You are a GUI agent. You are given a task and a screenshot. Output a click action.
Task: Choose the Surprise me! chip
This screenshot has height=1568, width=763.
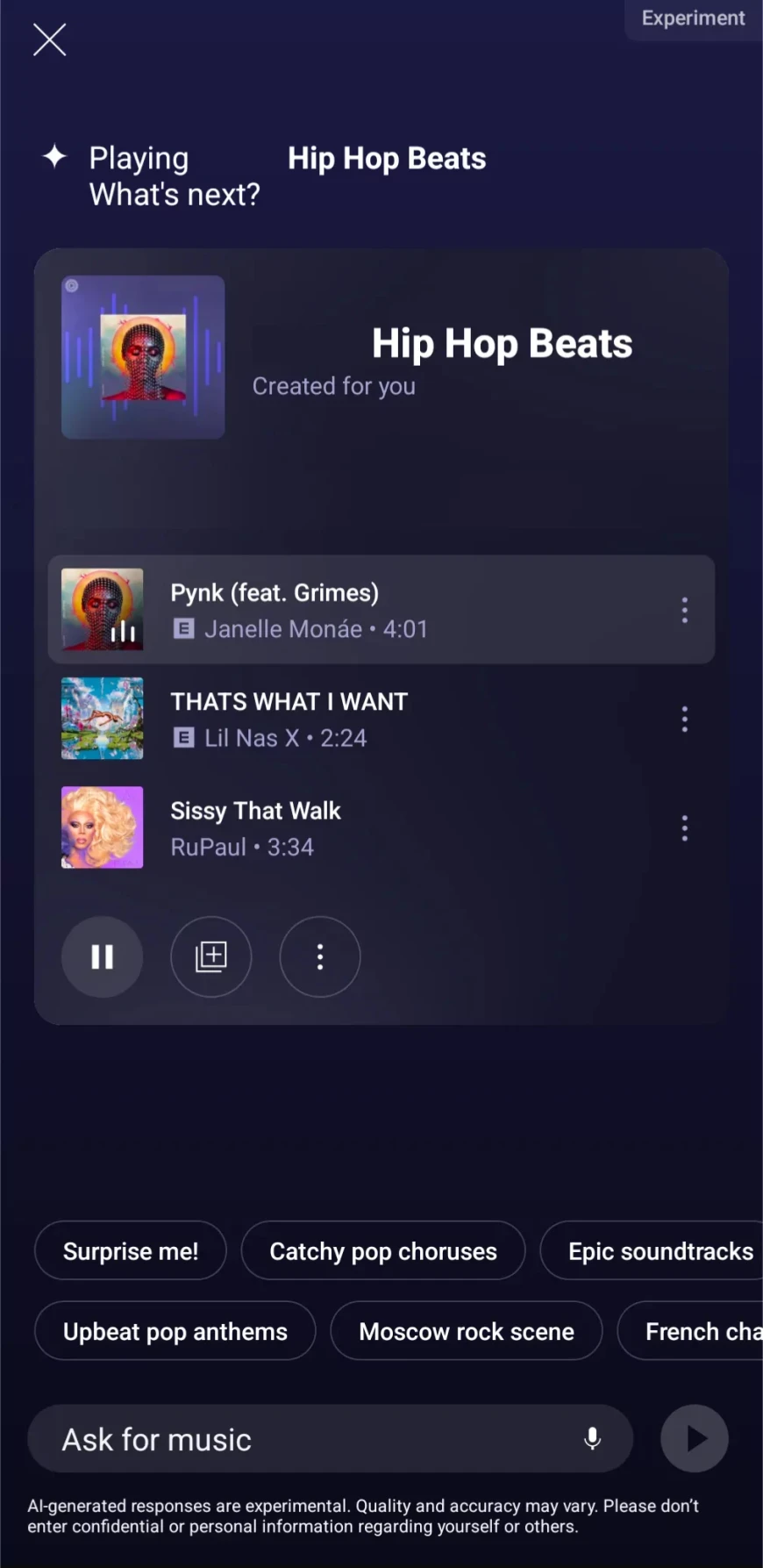pos(131,1251)
